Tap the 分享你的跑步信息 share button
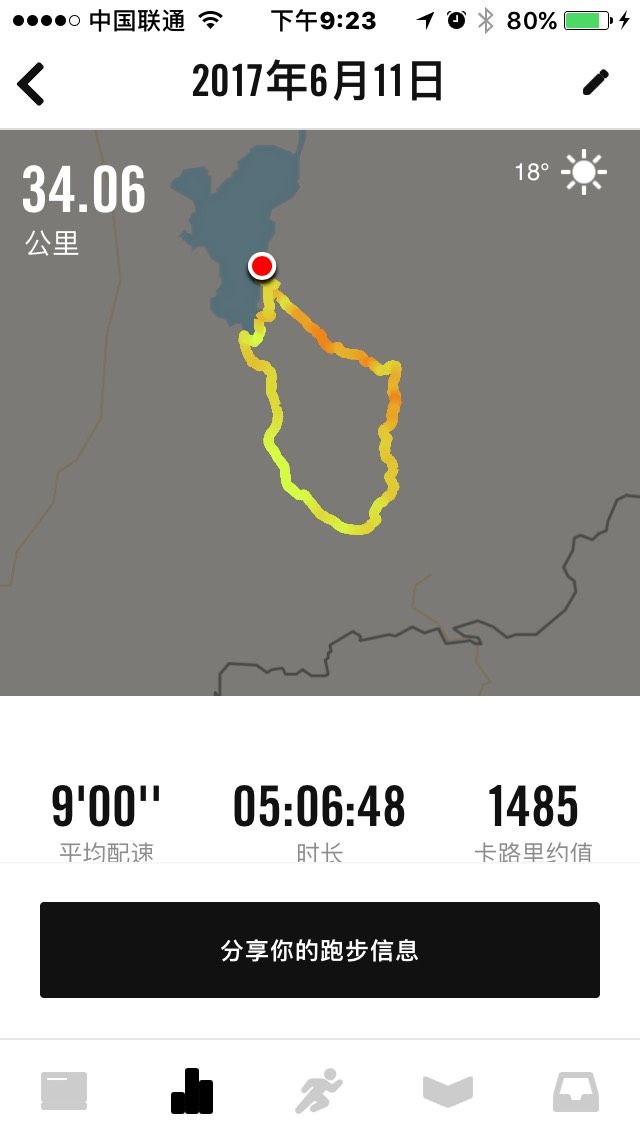The image size is (640, 1136). (320, 950)
